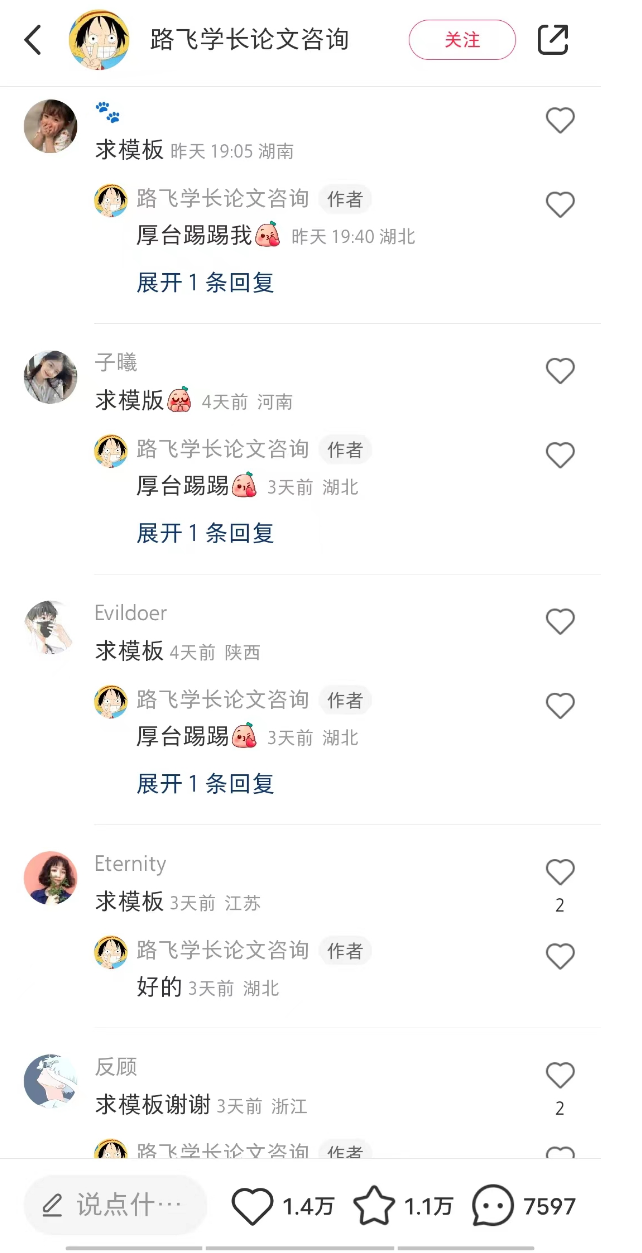Like 子曦's comment 求模版
The width and height of the screenshot is (642, 1253).
[559, 371]
